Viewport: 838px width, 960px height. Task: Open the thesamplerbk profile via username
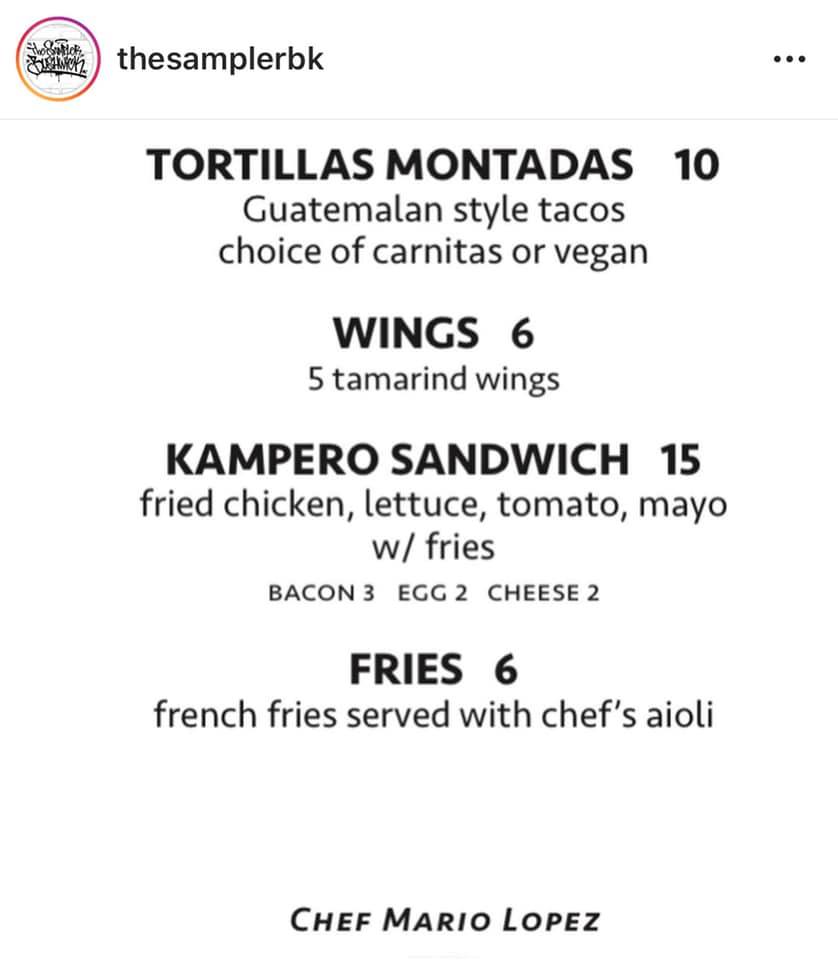click(x=220, y=59)
